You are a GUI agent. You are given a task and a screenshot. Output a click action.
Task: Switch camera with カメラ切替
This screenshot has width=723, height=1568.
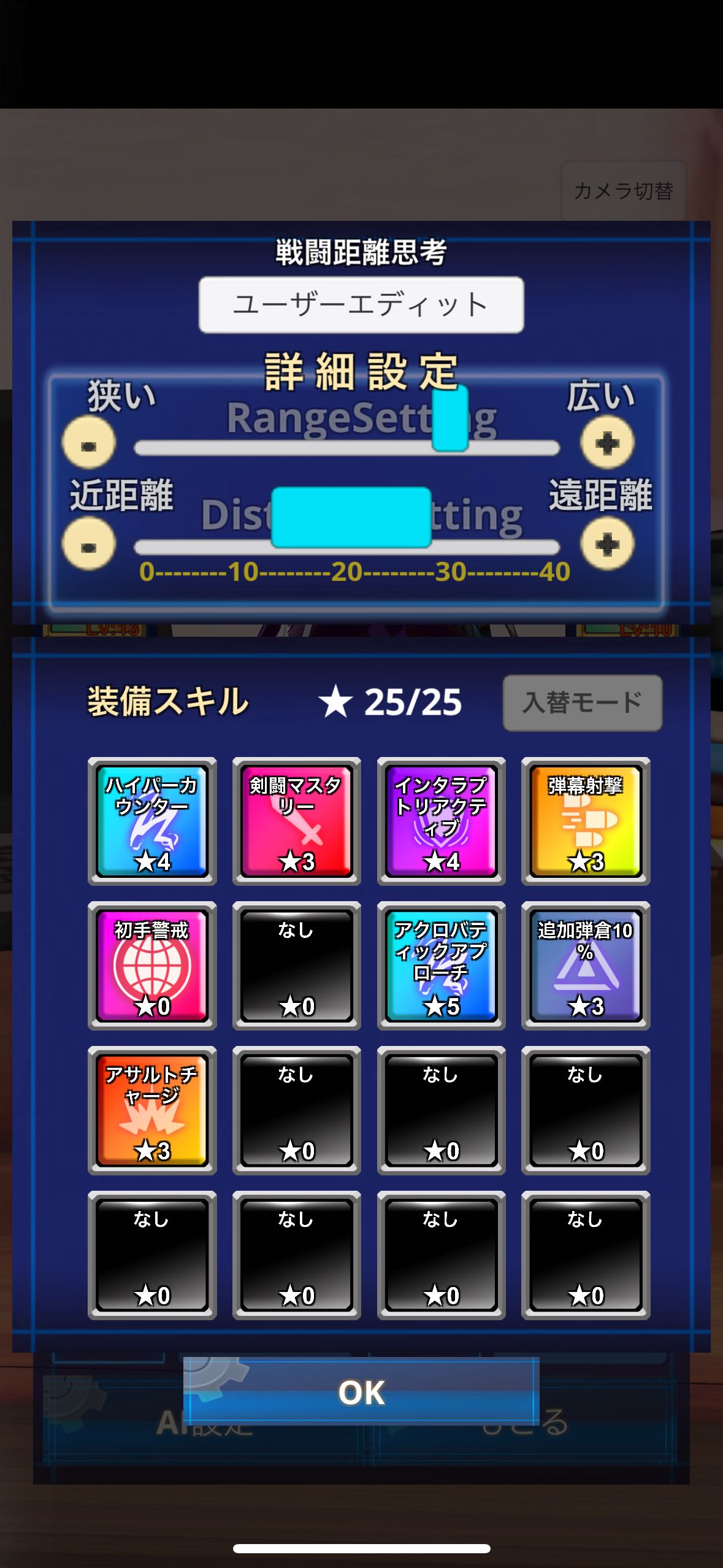tap(623, 191)
